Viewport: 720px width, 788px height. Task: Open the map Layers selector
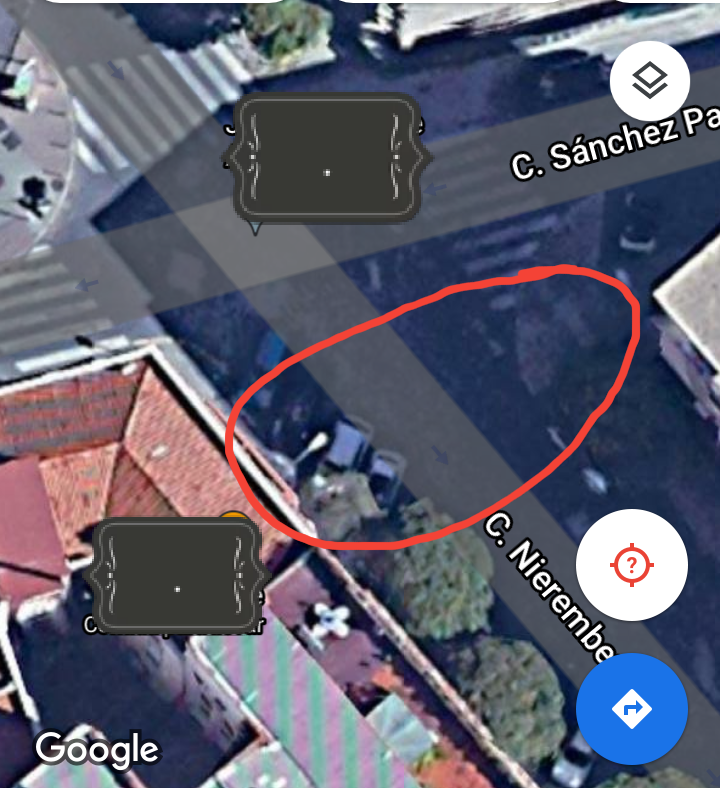click(648, 82)
